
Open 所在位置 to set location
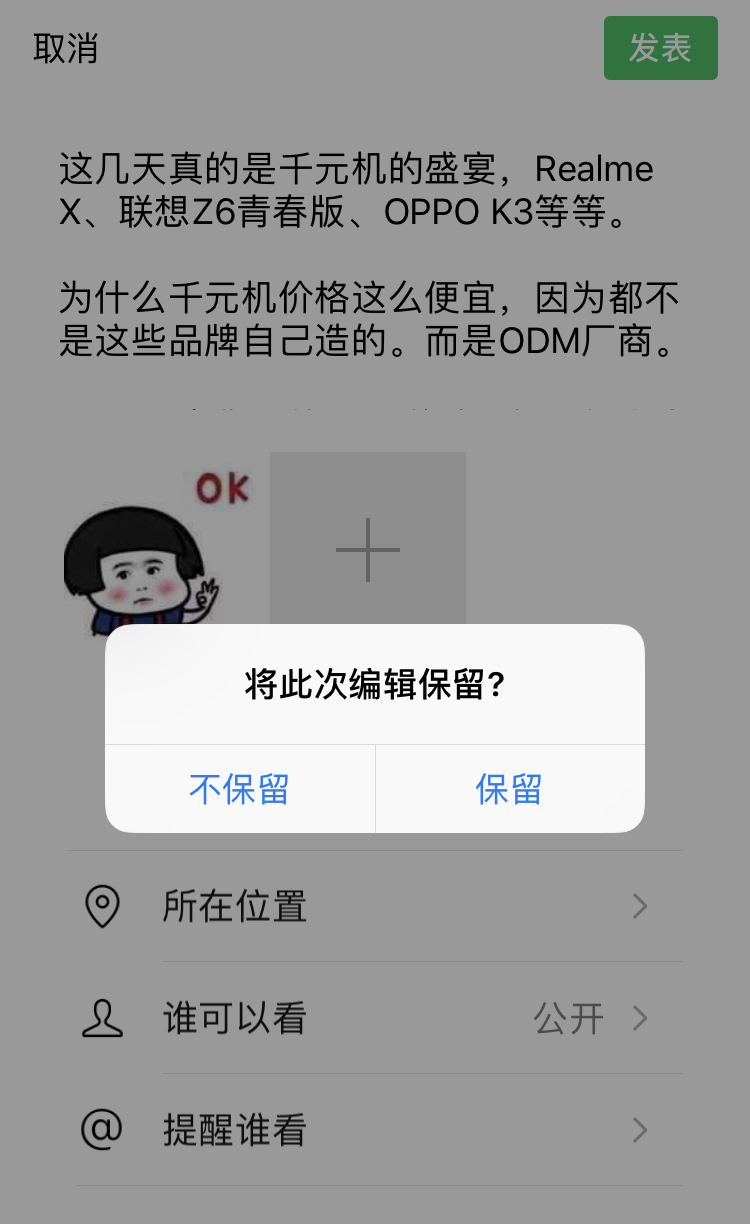click(375, 906)
